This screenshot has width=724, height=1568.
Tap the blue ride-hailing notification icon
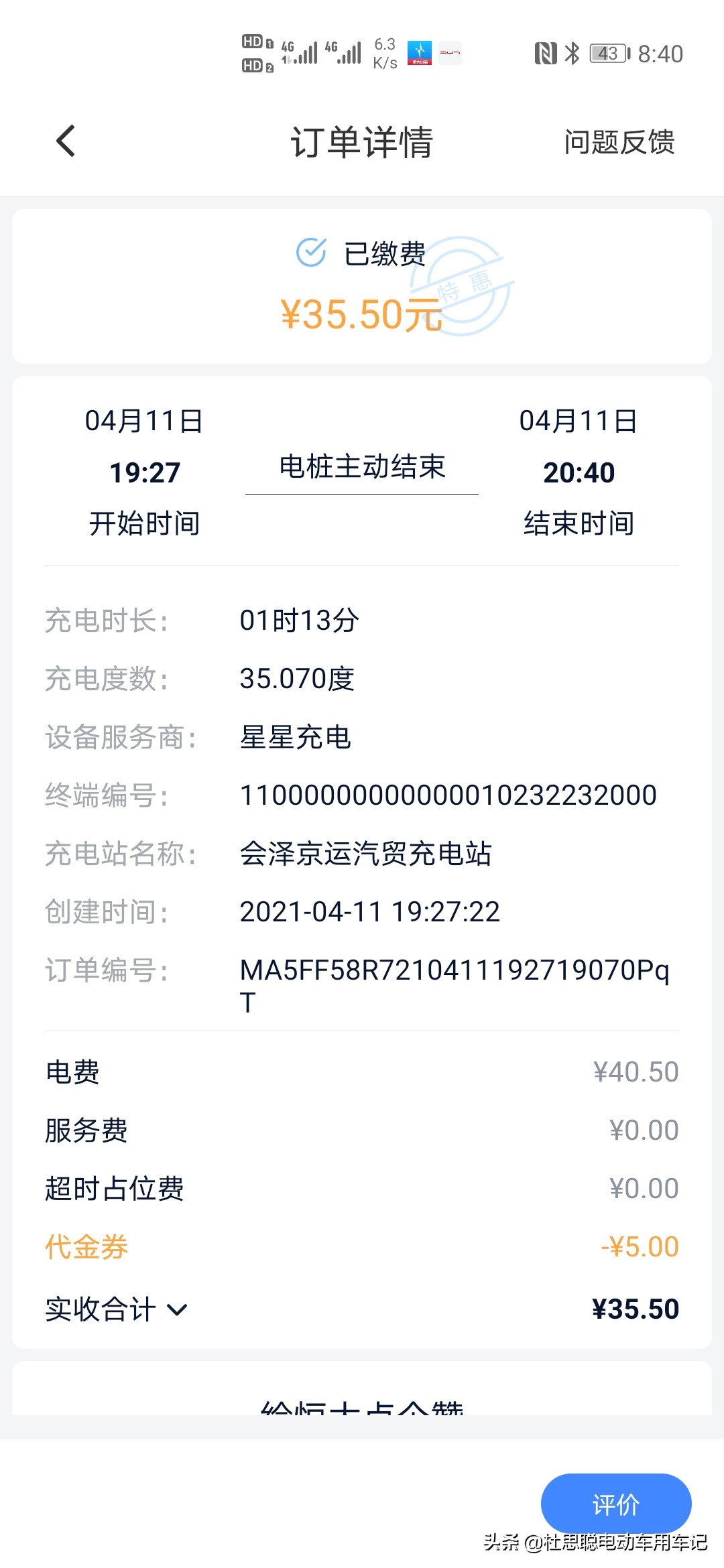[x=419, y=52]
